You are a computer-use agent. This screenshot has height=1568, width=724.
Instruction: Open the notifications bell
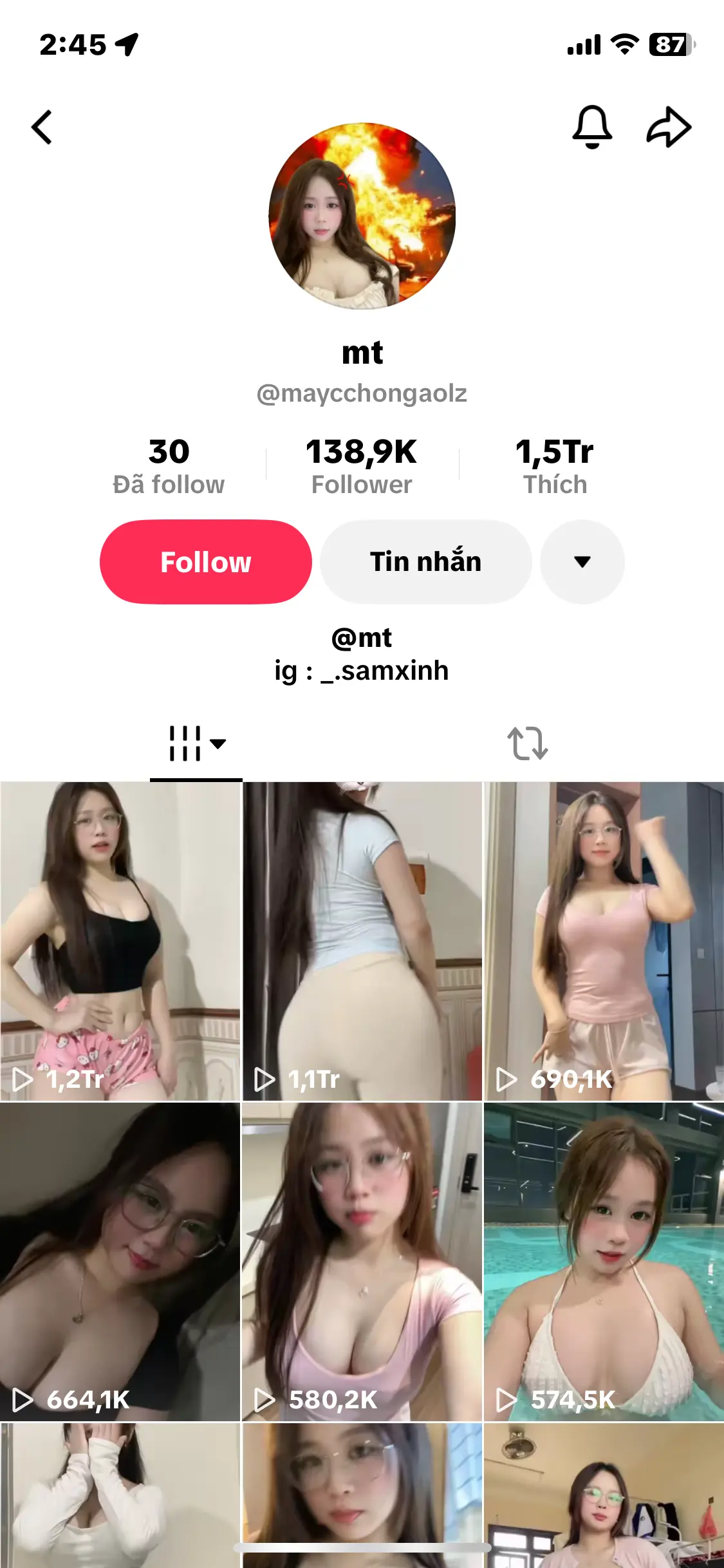click(591, 127)
